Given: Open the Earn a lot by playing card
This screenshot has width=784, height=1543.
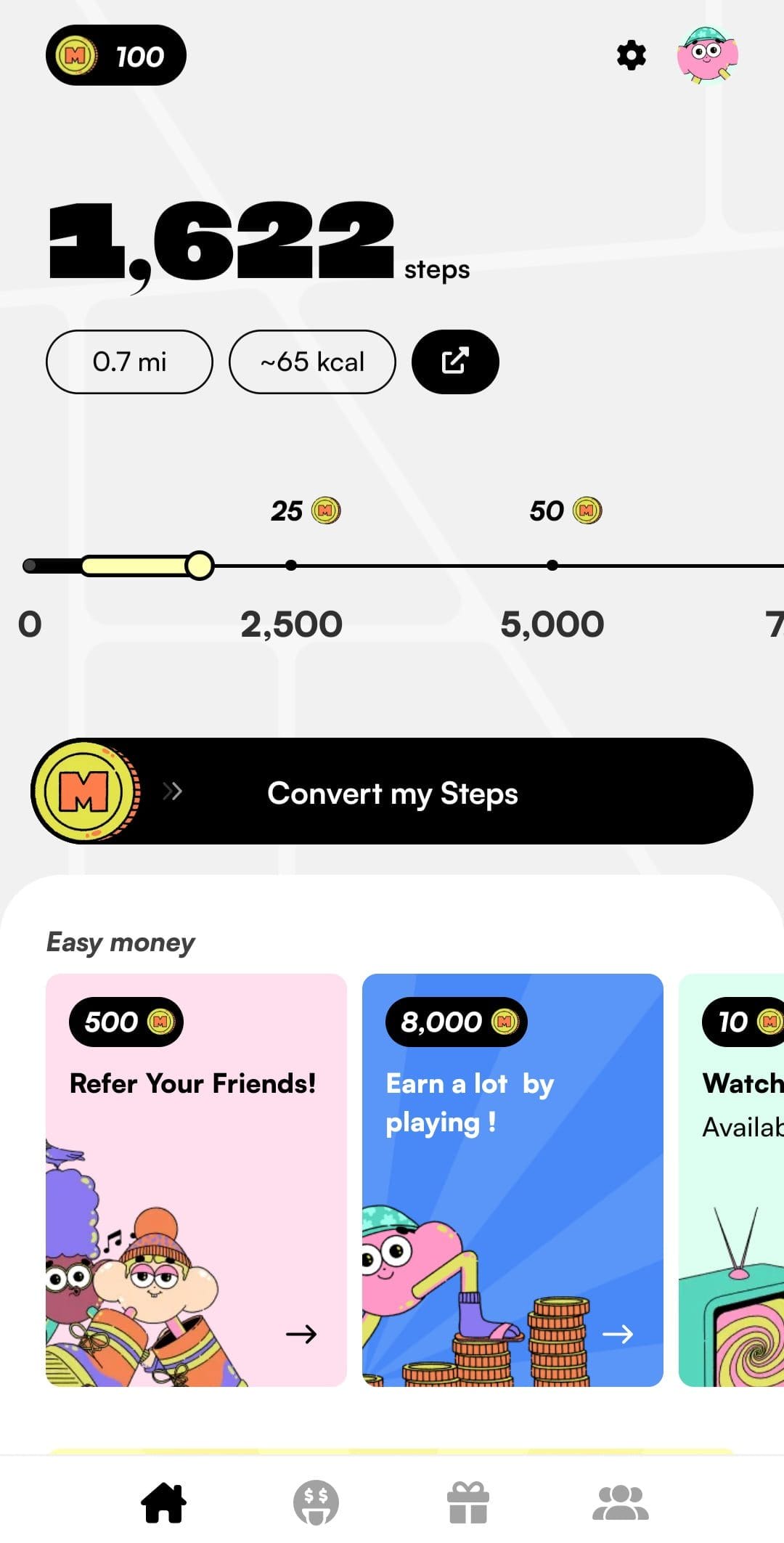Looking at the screenshot, I should 513,1180.
